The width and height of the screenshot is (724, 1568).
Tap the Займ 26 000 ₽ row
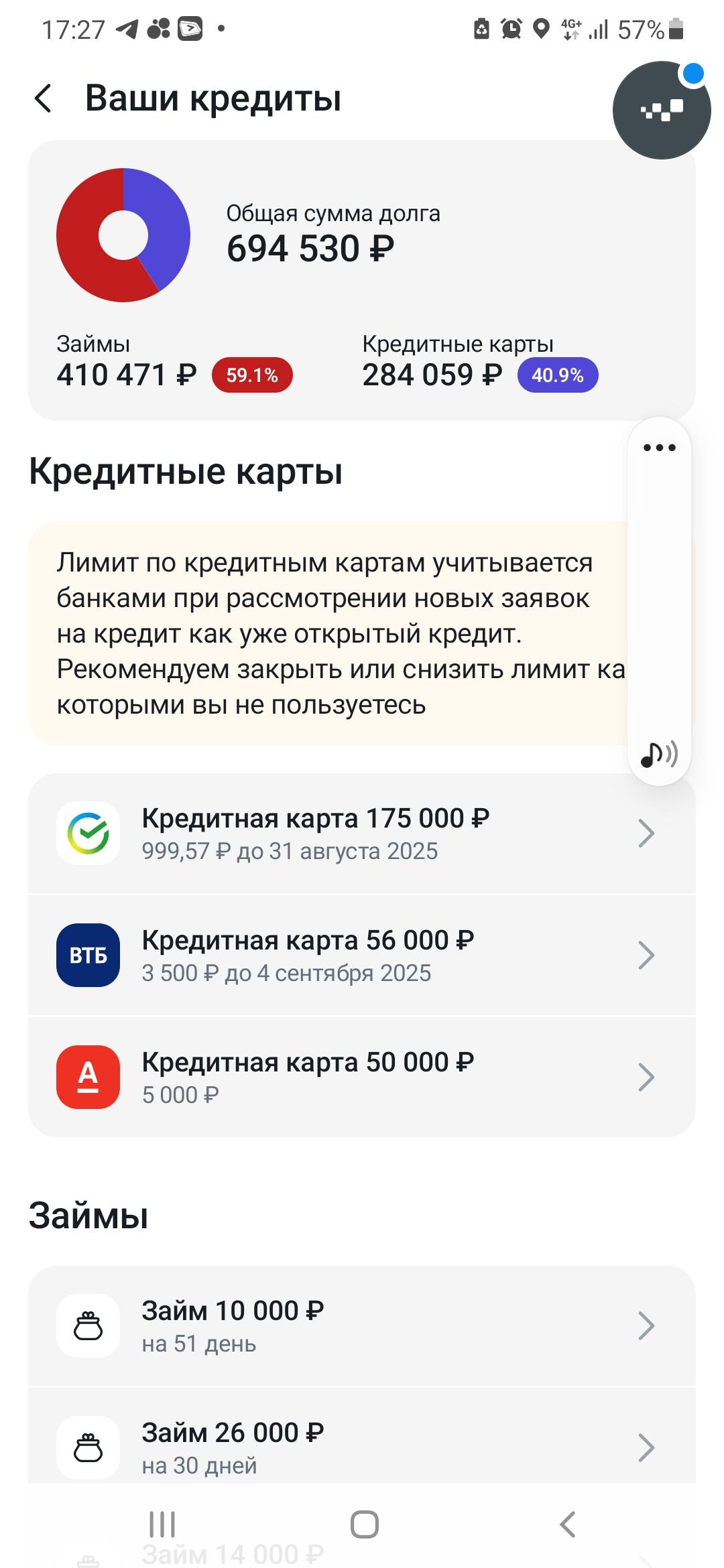[x=362, y=1445]
